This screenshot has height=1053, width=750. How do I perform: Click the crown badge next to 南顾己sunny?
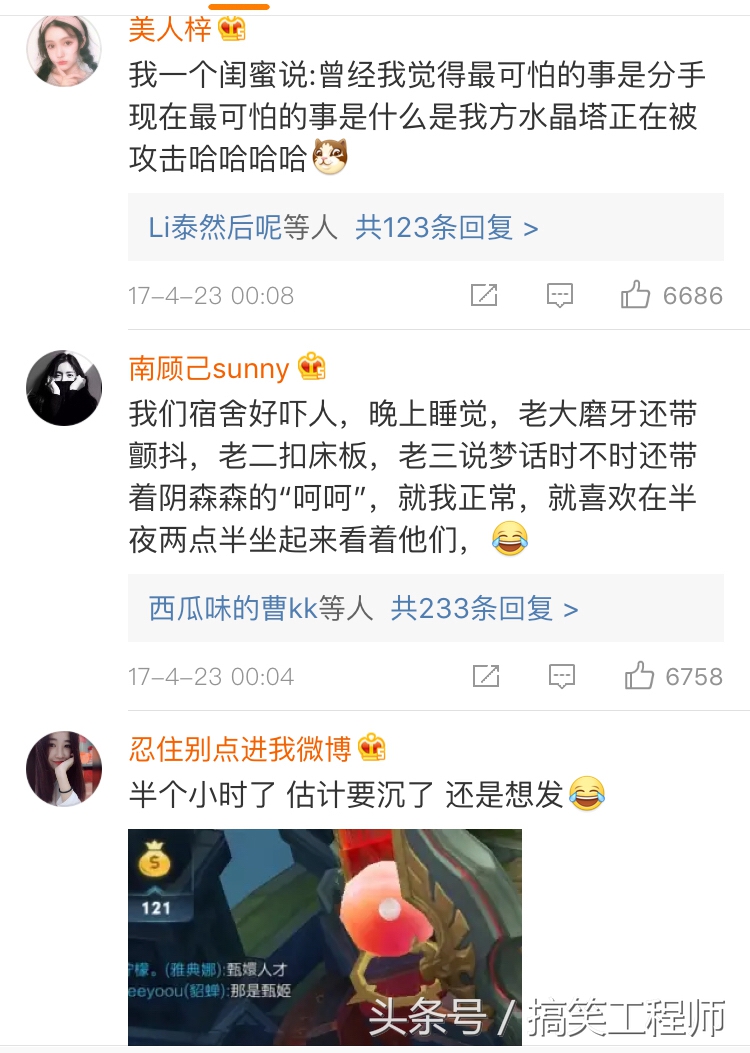(312, 369)
